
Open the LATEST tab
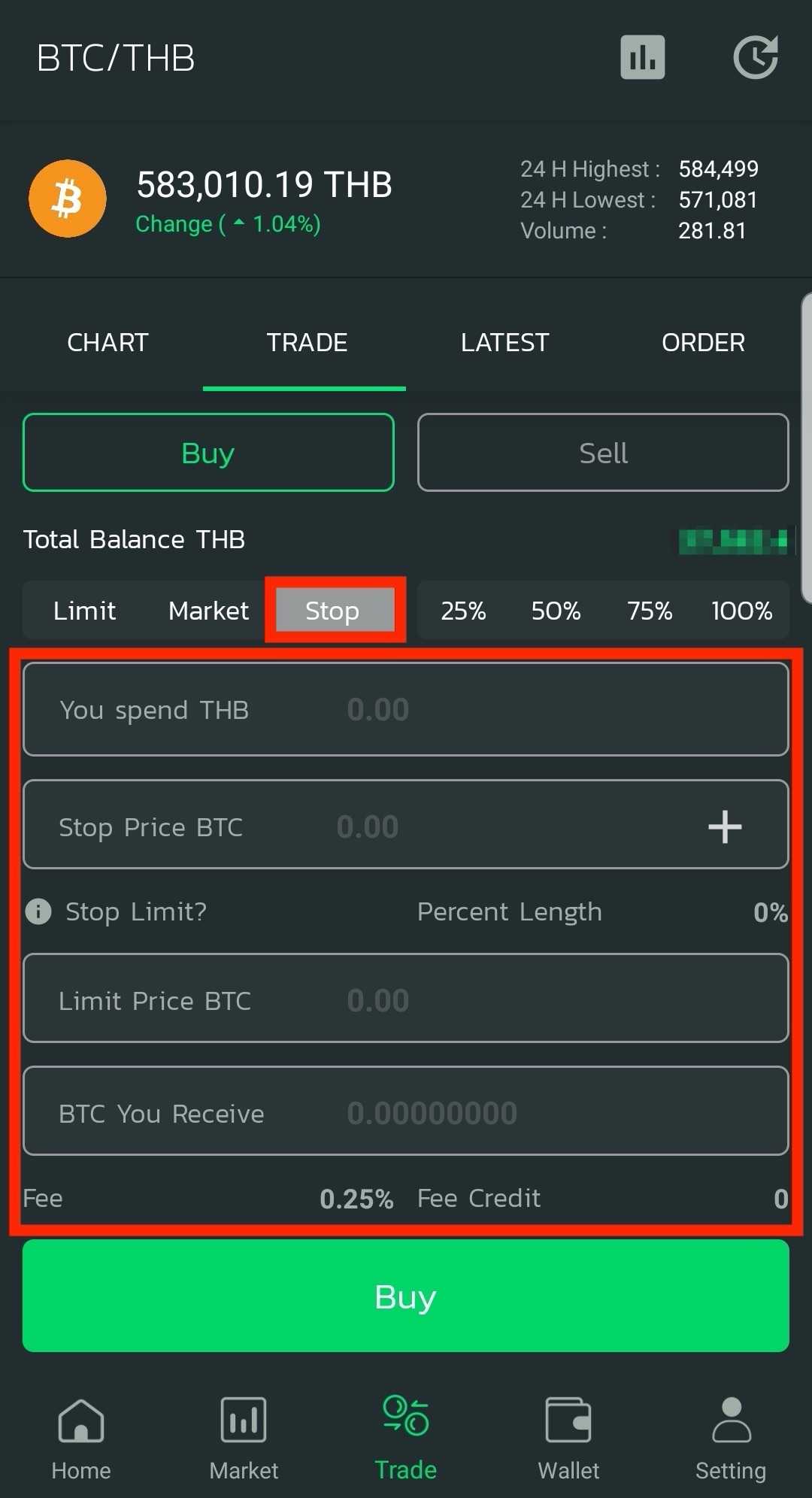pyautogui.click(x=504, y=342)
